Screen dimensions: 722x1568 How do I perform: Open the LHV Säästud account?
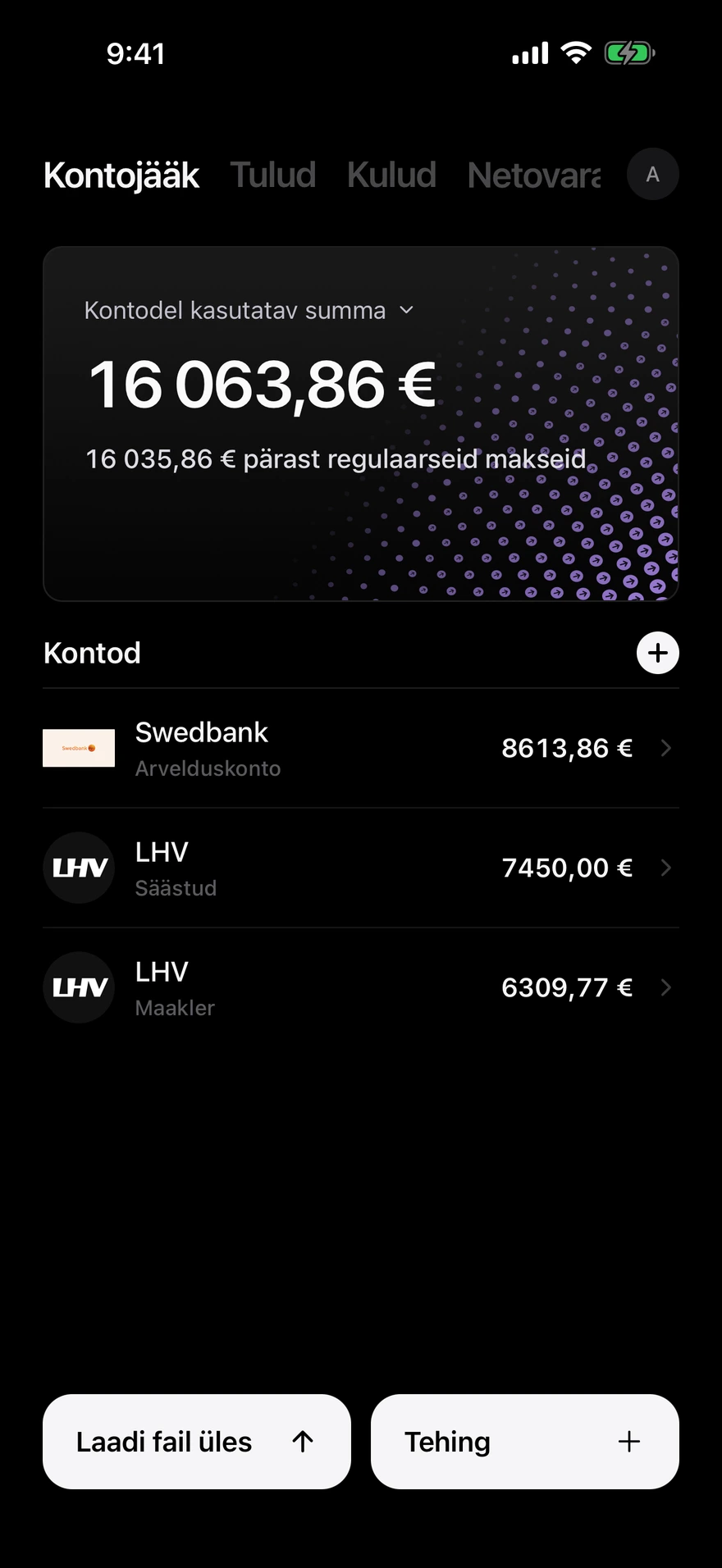coord(361,868)
